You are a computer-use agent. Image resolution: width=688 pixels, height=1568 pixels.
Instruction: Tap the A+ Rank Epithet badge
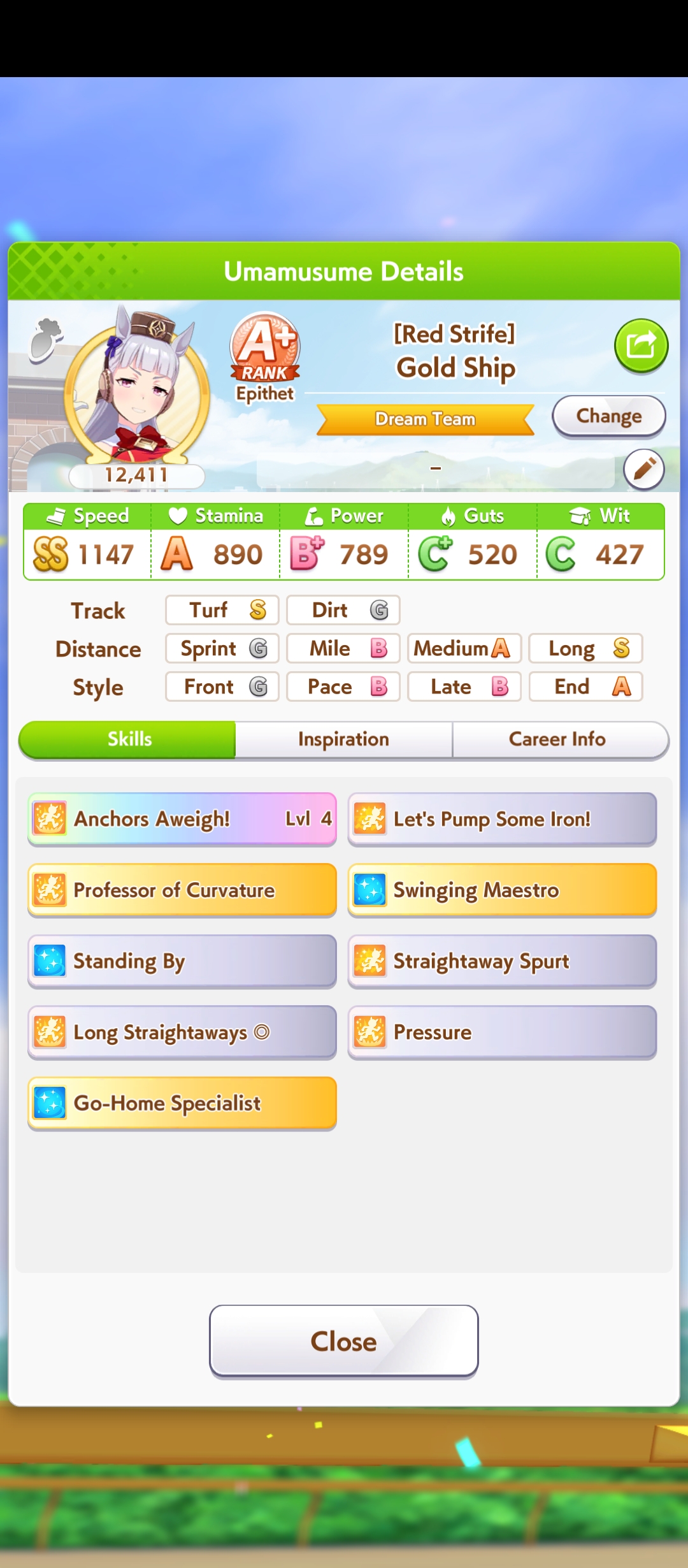(x=265, y=358)
